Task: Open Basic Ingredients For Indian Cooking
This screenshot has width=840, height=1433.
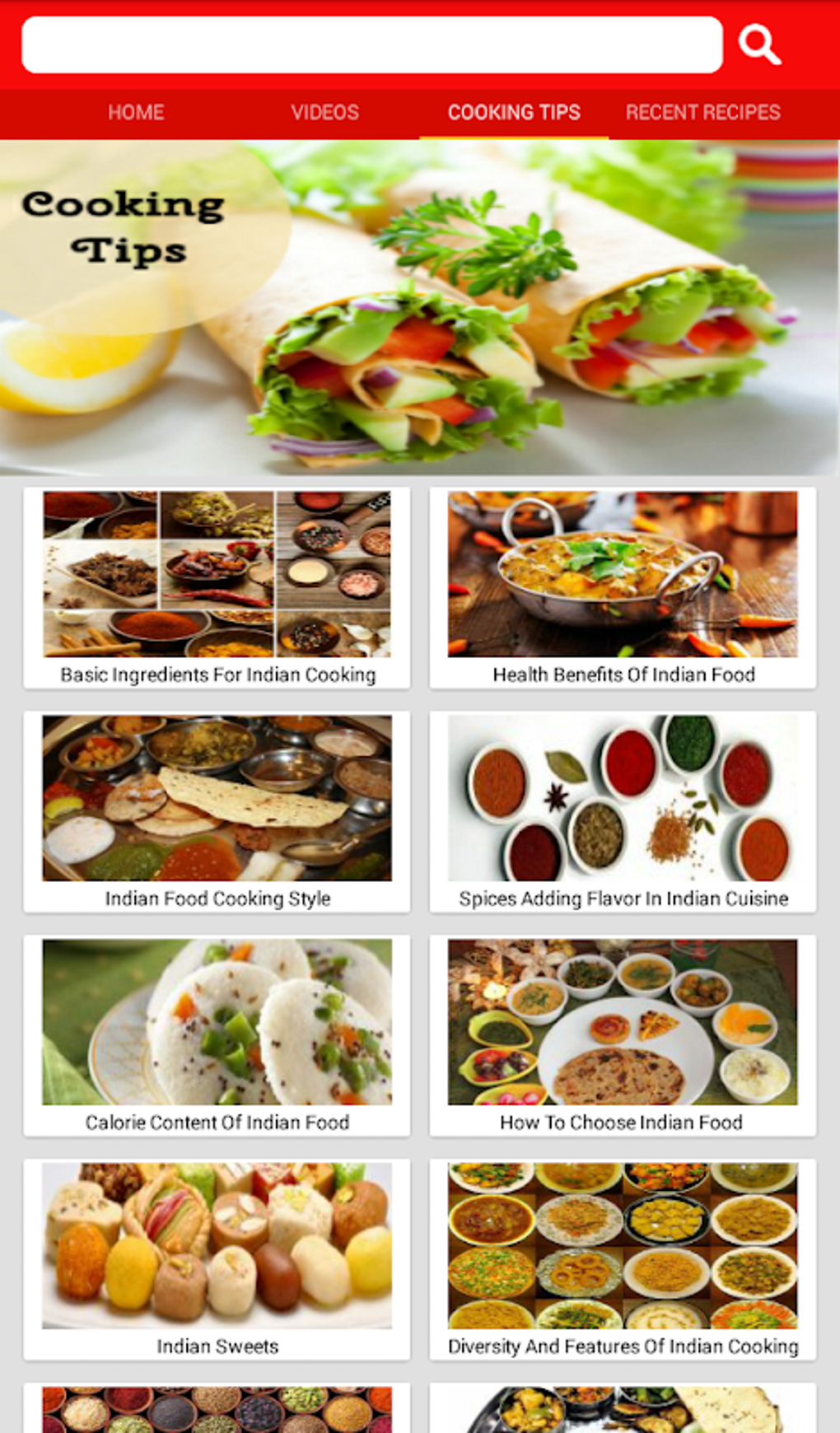Action: pyautogui.click(x=217, y=588)
